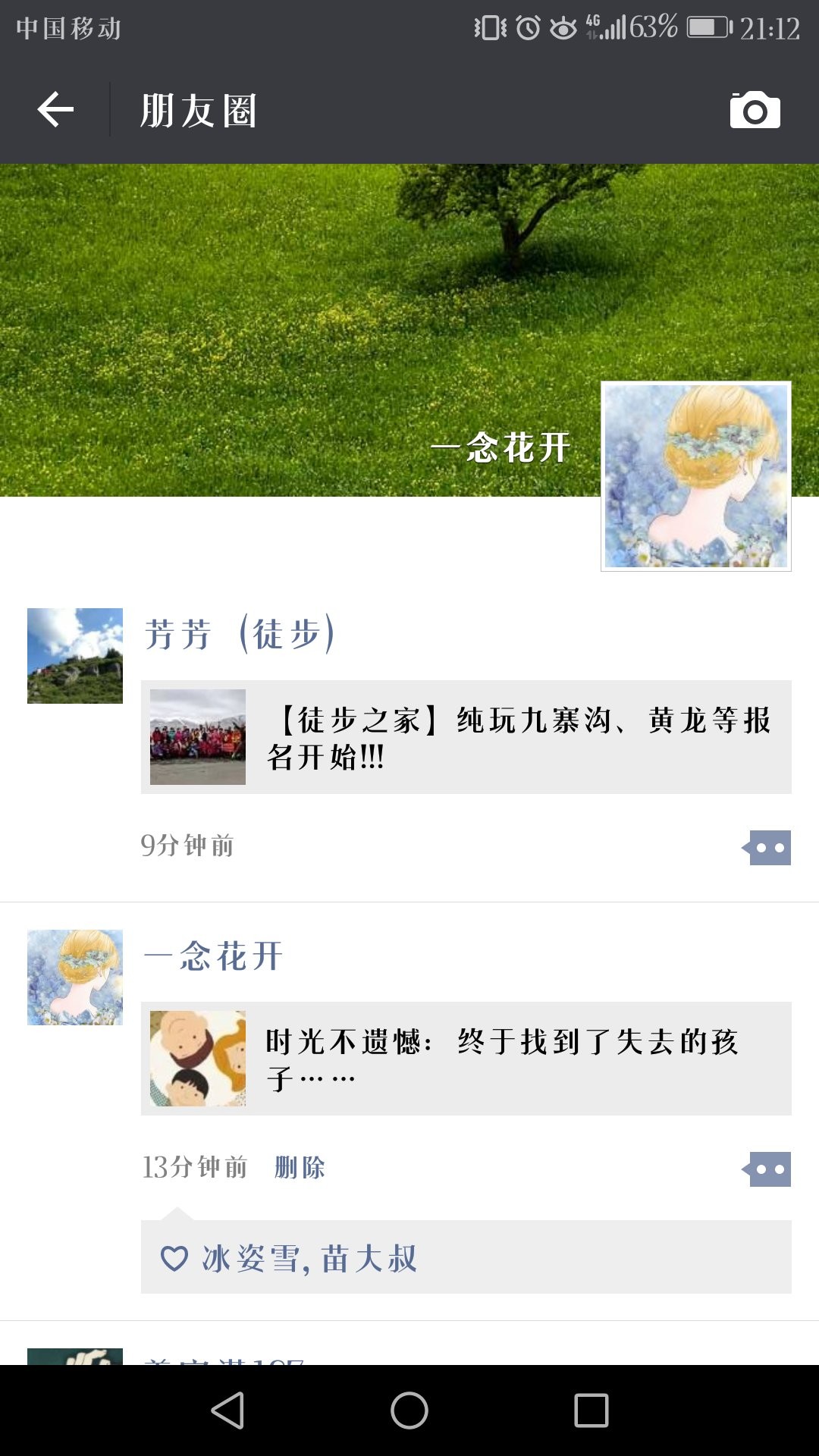Open the 一念花开 avatar in the feed
Image resolution: width=819 pixels, height=1456 pixels.
click(x=75, y=977)
